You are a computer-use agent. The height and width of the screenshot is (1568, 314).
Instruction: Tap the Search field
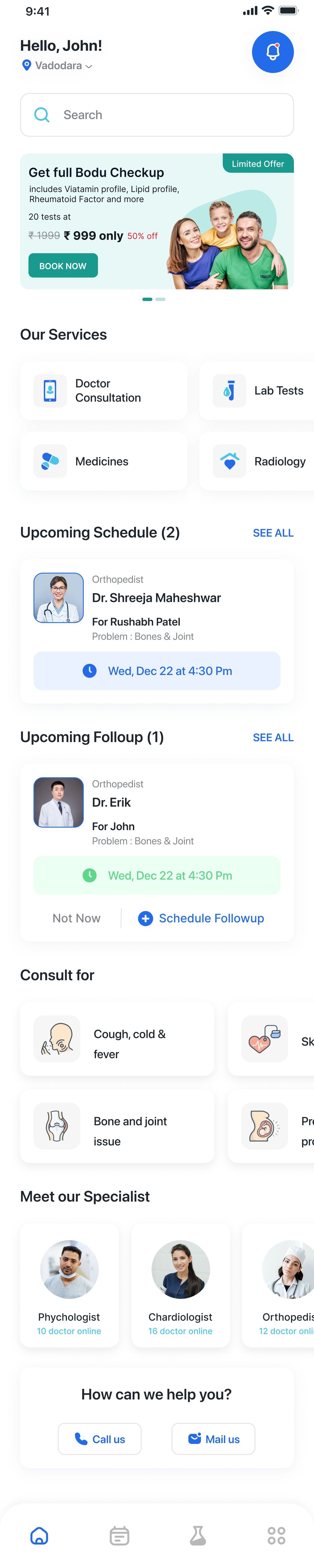click(x=157, y=115)
